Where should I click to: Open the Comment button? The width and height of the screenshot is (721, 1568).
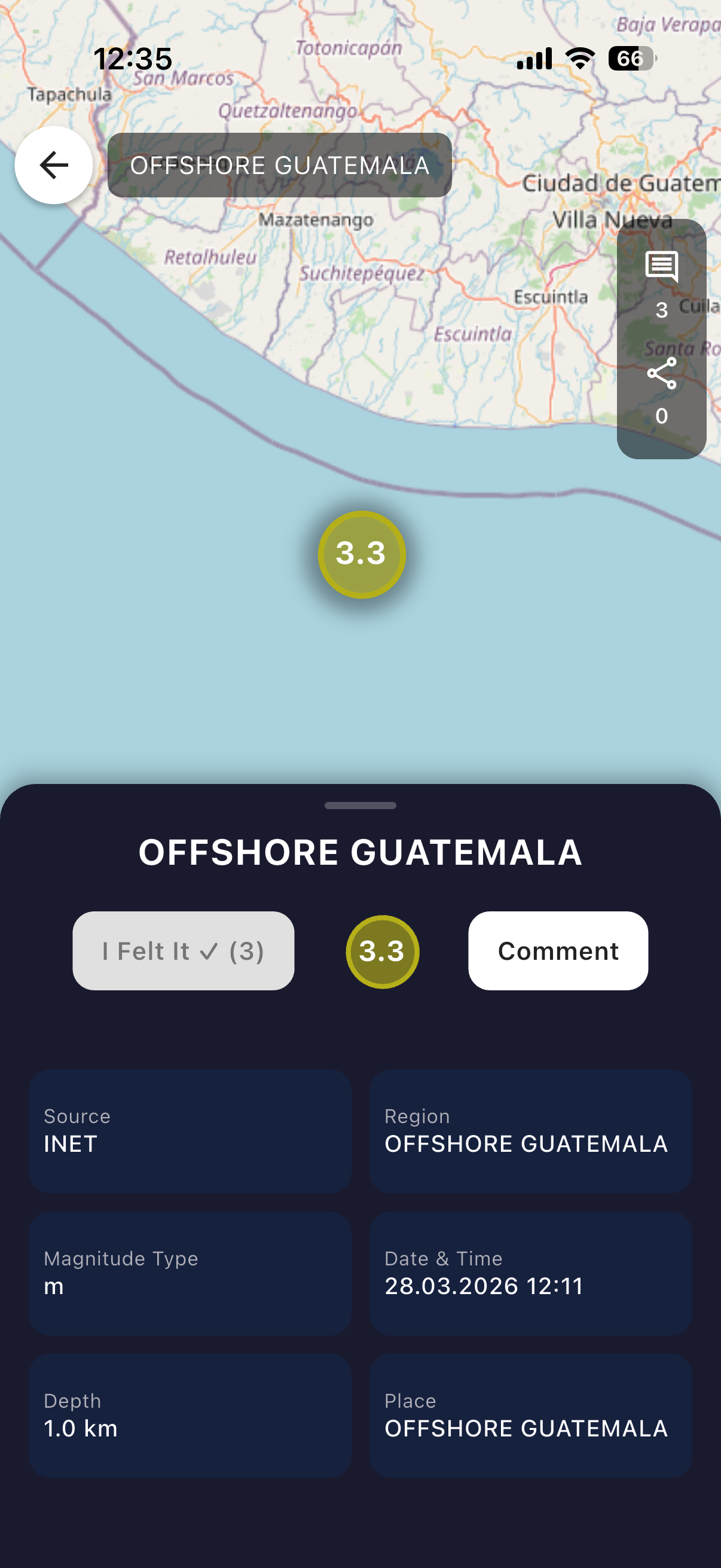coord(557,950)
